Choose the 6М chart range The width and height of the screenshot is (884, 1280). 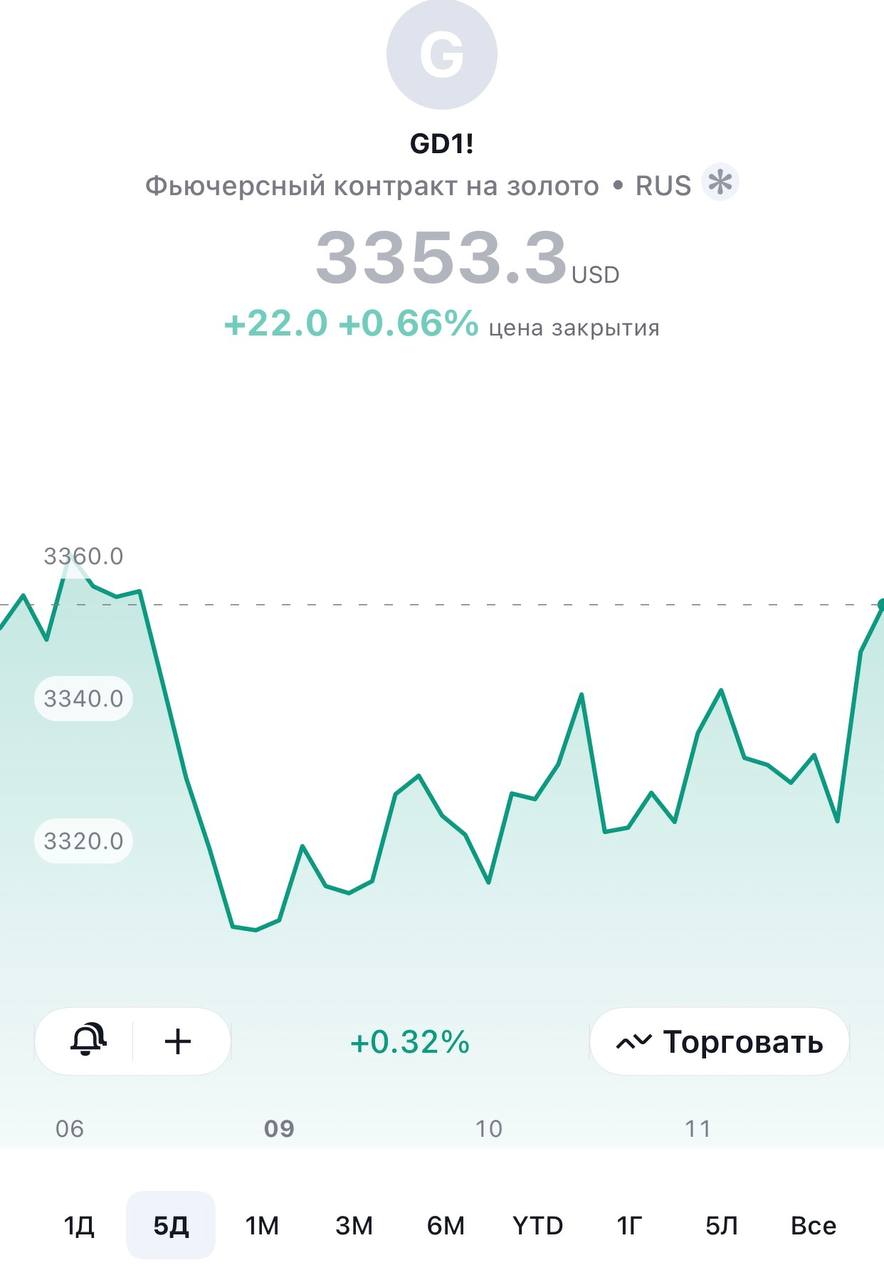(446, 1225)
